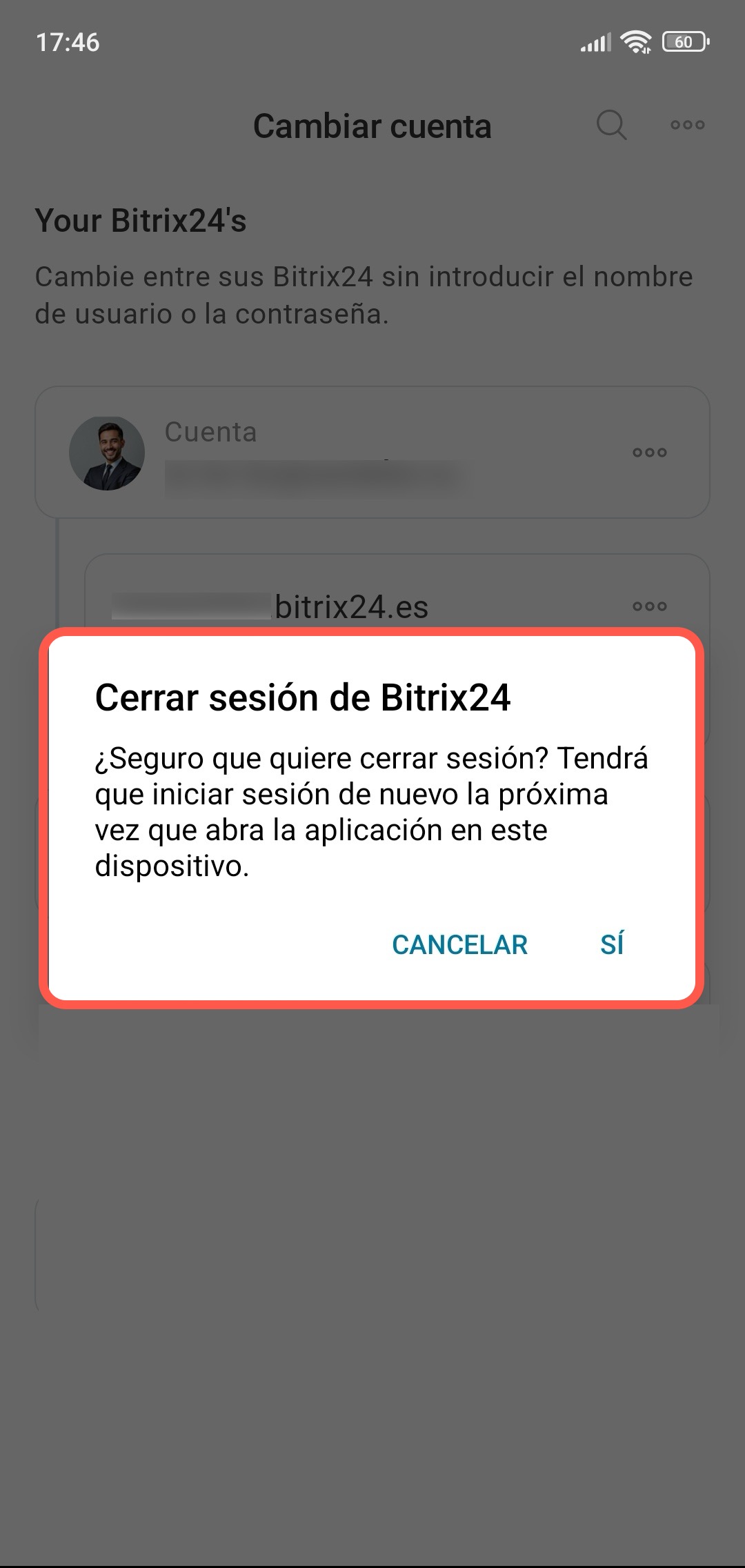Open the options dots for bitrix24.es entry
Viewport: 745px width, 1568px height.
point(649,606)
